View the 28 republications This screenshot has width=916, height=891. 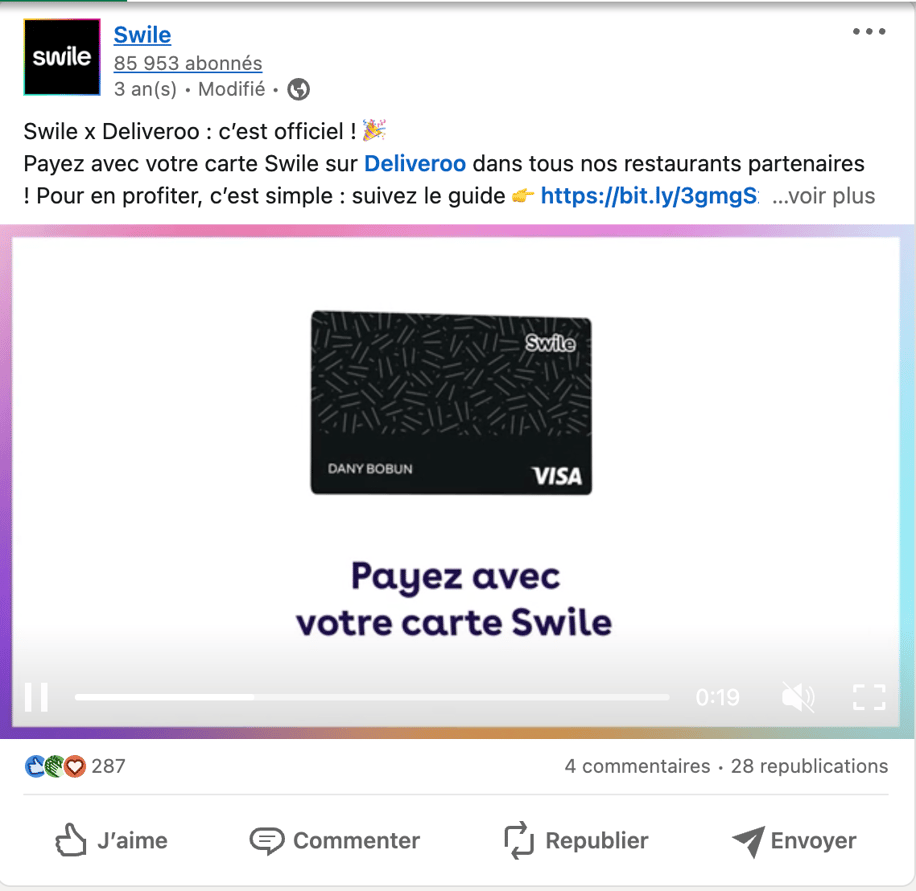(x=809, y=766)
